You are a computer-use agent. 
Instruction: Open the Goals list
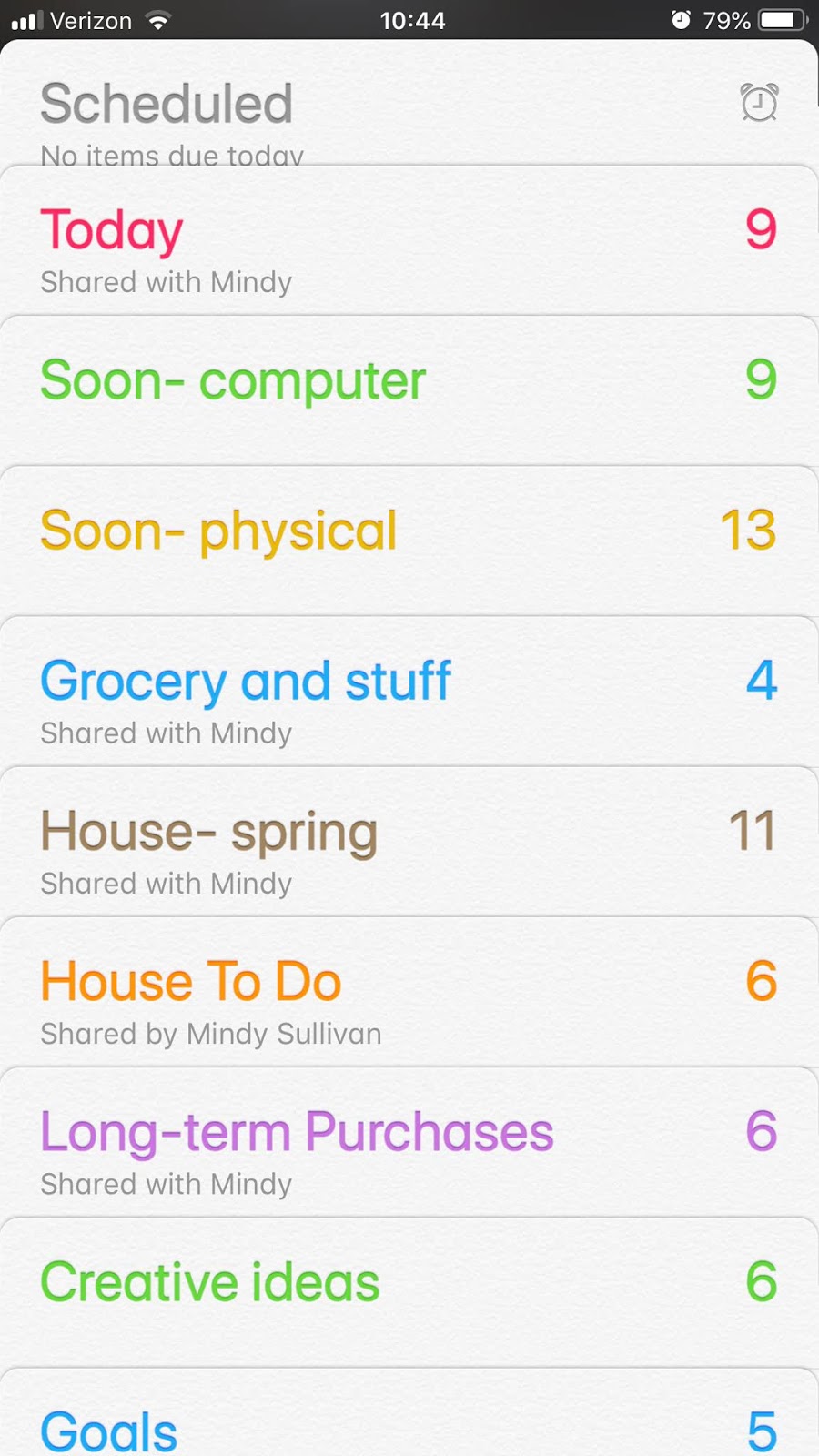[x=409, y=1412]
